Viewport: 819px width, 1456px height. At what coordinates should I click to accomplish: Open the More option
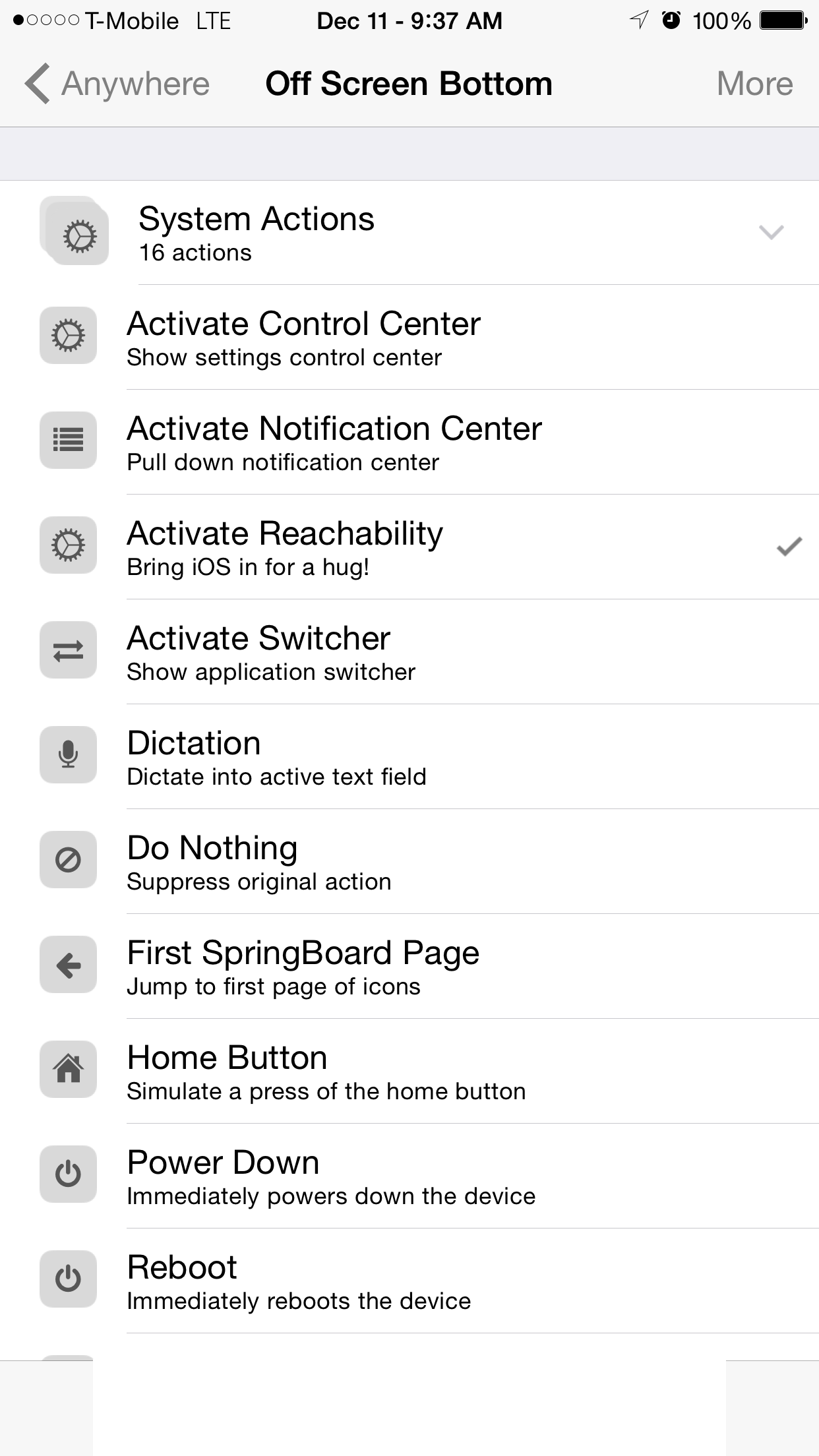point(754,84)
